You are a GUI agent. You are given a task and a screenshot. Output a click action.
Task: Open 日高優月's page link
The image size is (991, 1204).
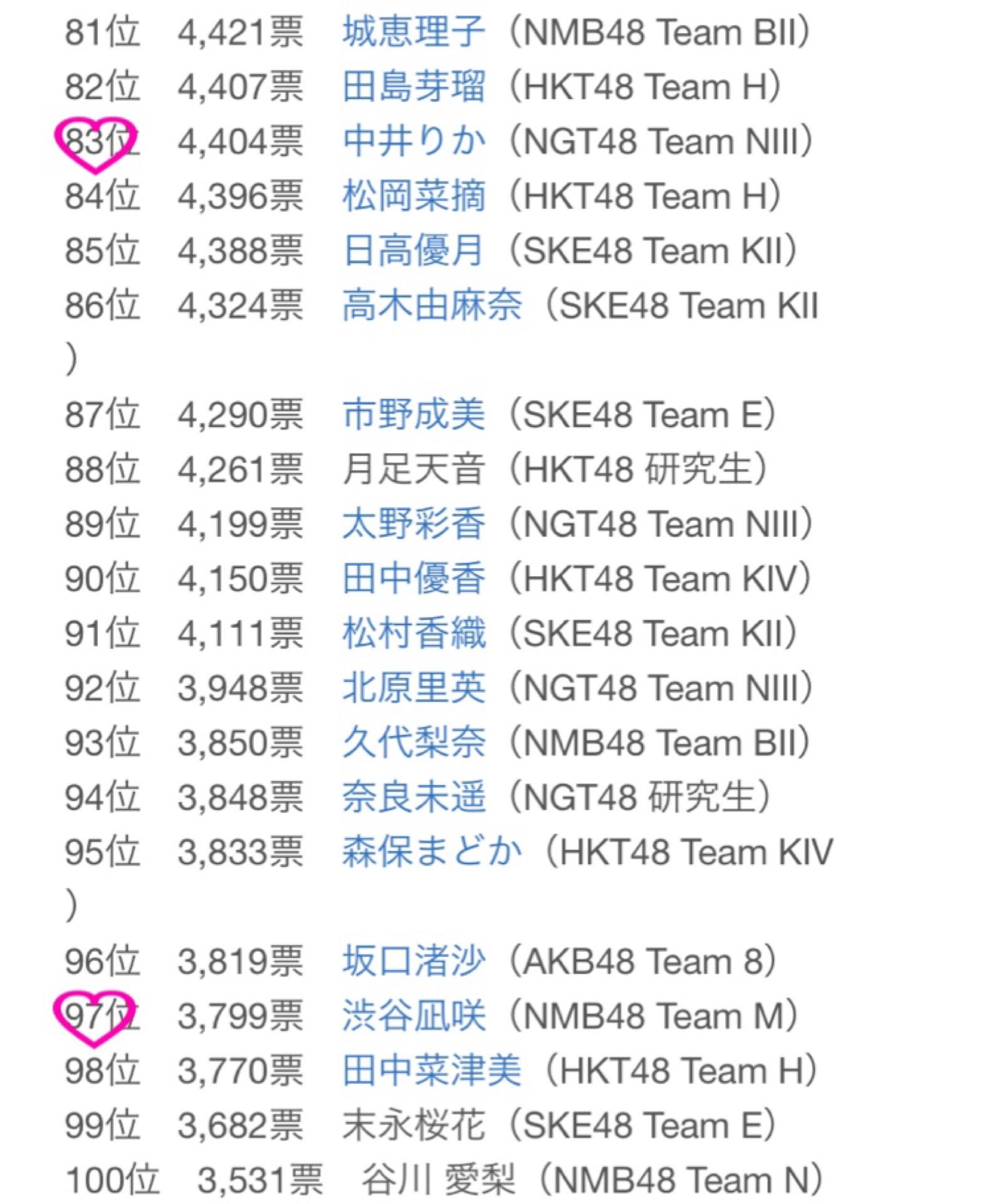pos(413,250)
